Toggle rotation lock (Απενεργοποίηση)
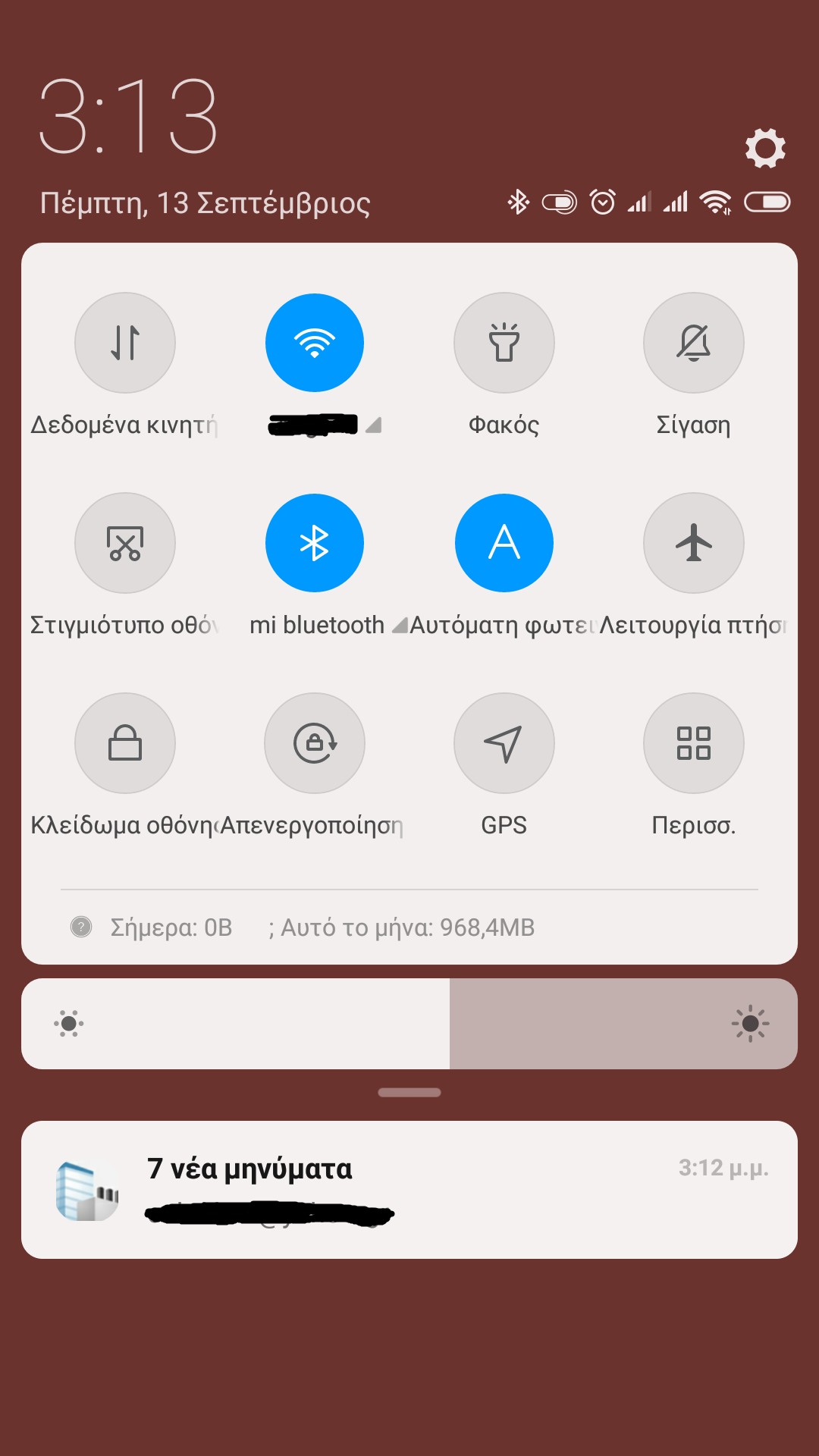 click(315, 743)
